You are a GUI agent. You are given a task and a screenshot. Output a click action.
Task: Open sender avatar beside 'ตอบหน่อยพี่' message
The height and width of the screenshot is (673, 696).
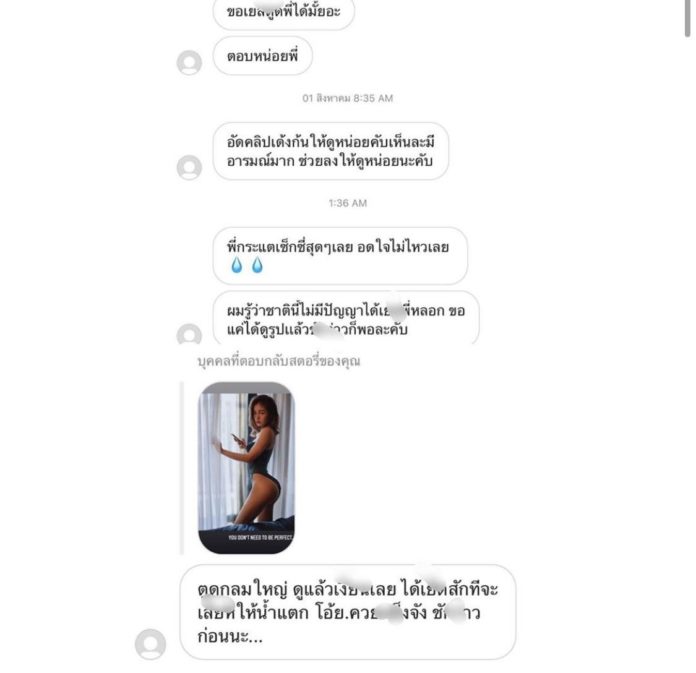tap(189, 63)
